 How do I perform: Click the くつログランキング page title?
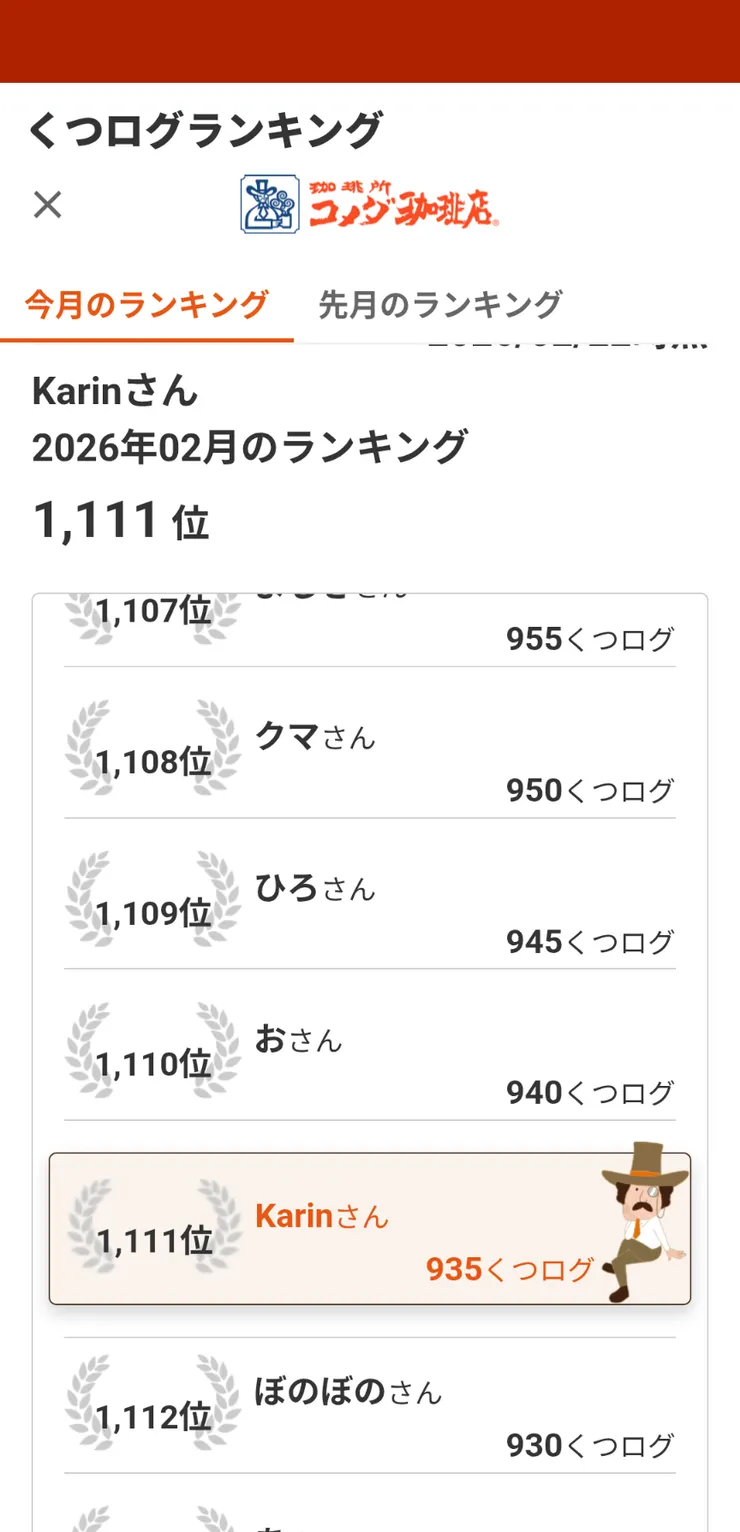205,127
